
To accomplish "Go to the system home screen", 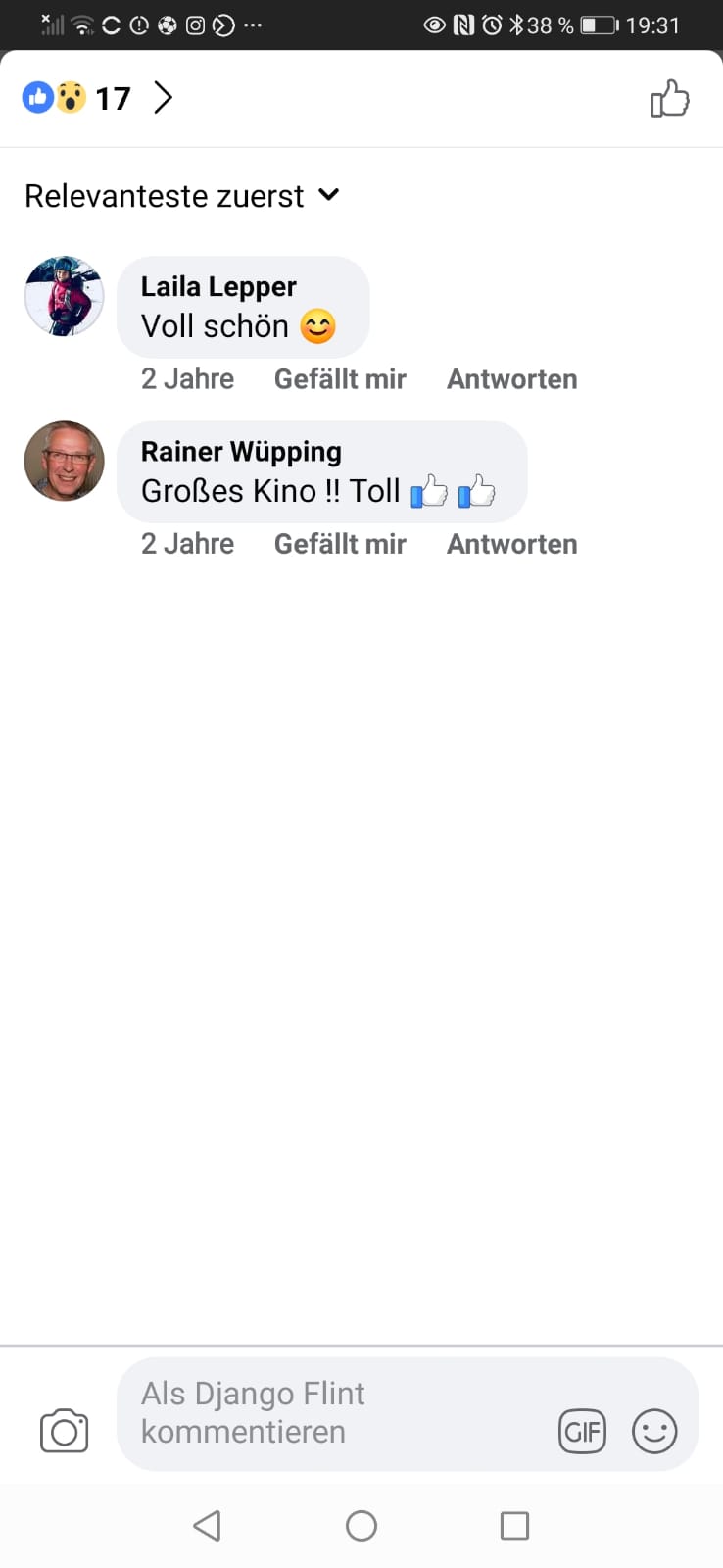I will (x=361, y=1526).
